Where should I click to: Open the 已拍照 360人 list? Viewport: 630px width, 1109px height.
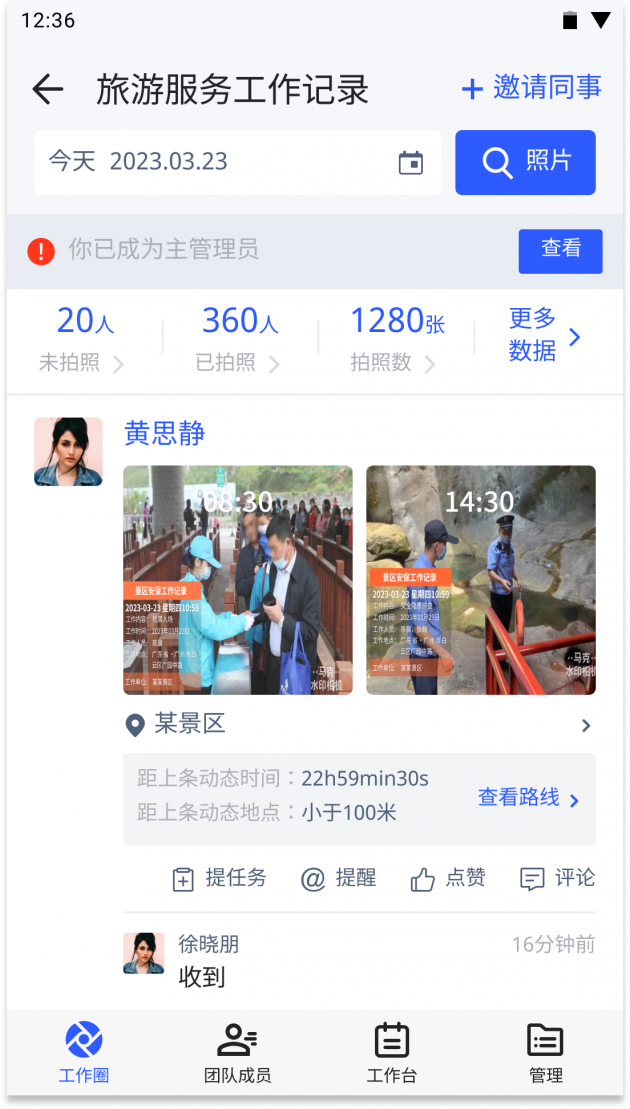click(x=238, y=338)
